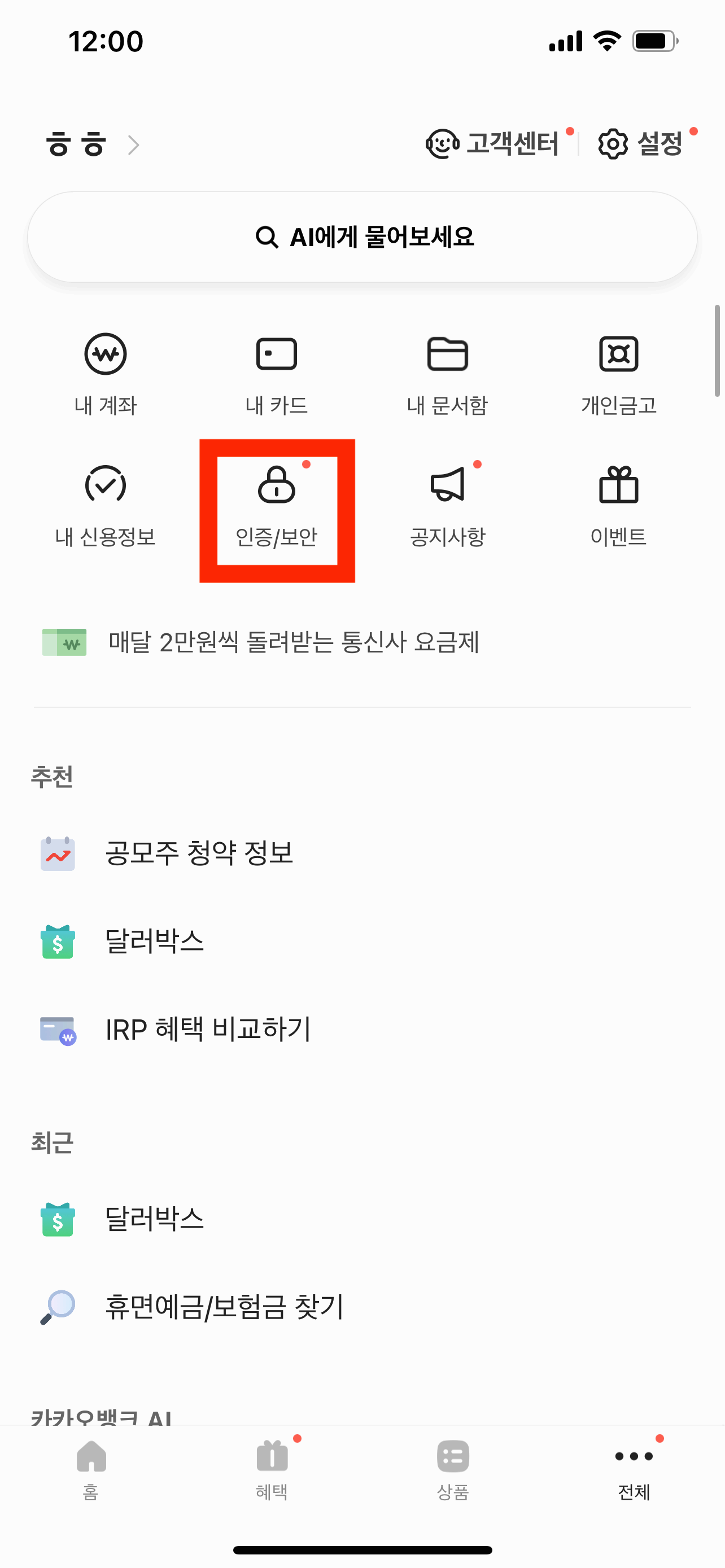This screenshot has height=1568, width=725.
Task: Expand the ㅎㅎ profile chevron
Action: tap(133, 145)
